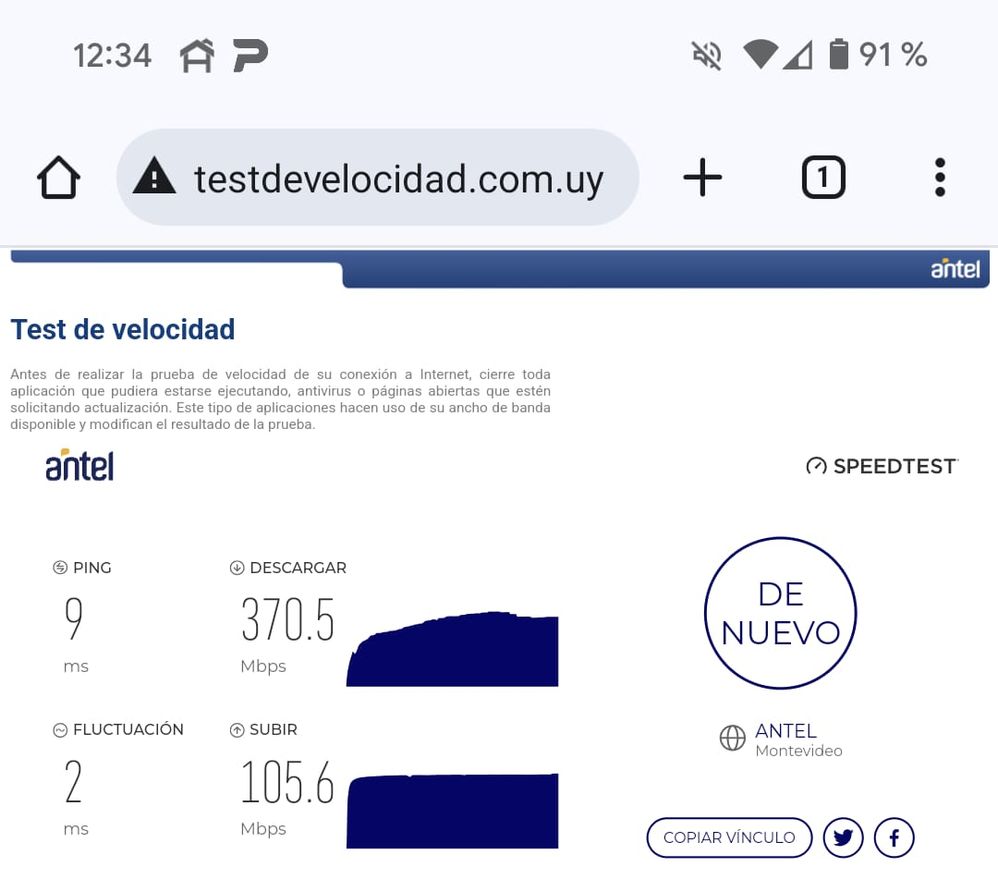Share the result on Facebook
This screenshot has width=998, height=882.
pyautogui.click(x=894, y=838)
